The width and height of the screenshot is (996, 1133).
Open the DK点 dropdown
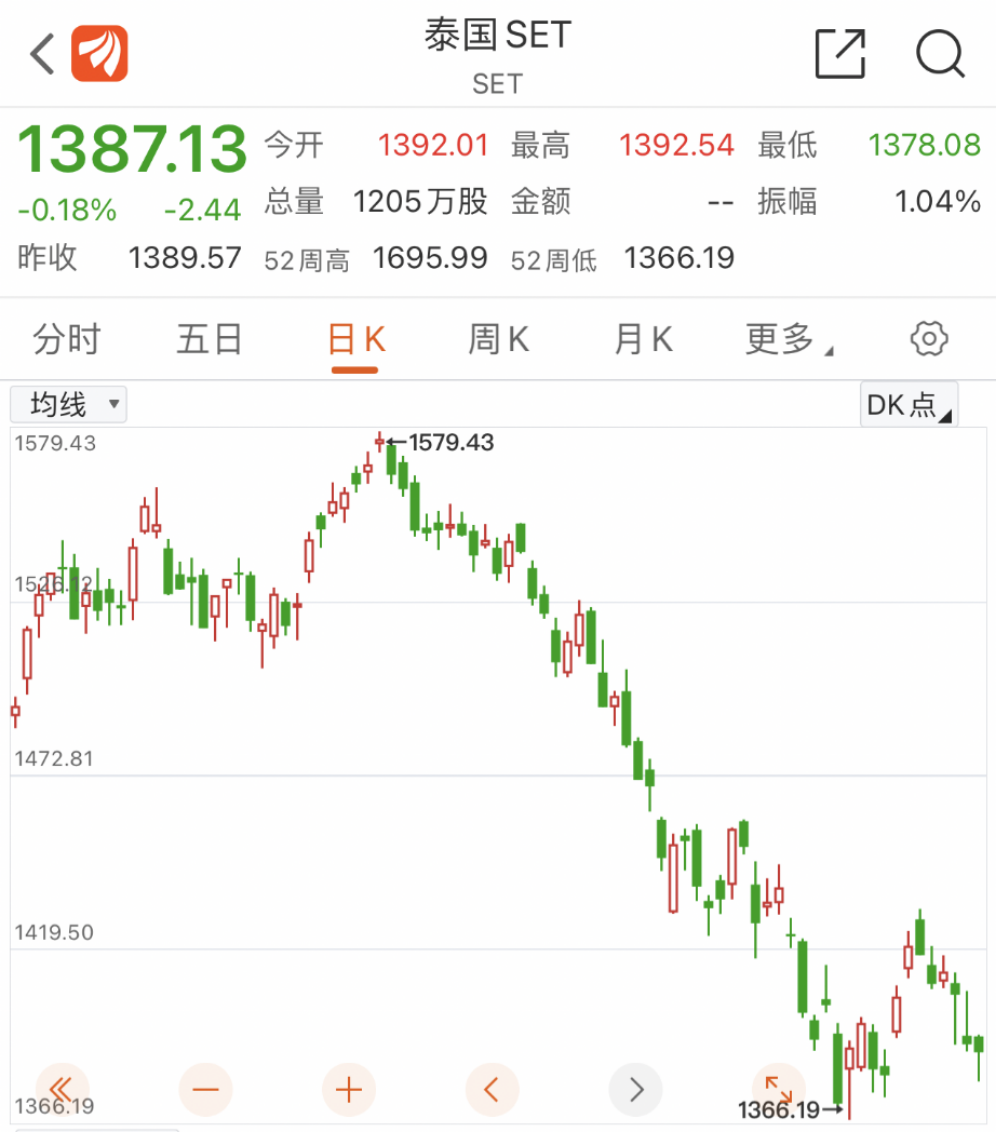point(908,405)
